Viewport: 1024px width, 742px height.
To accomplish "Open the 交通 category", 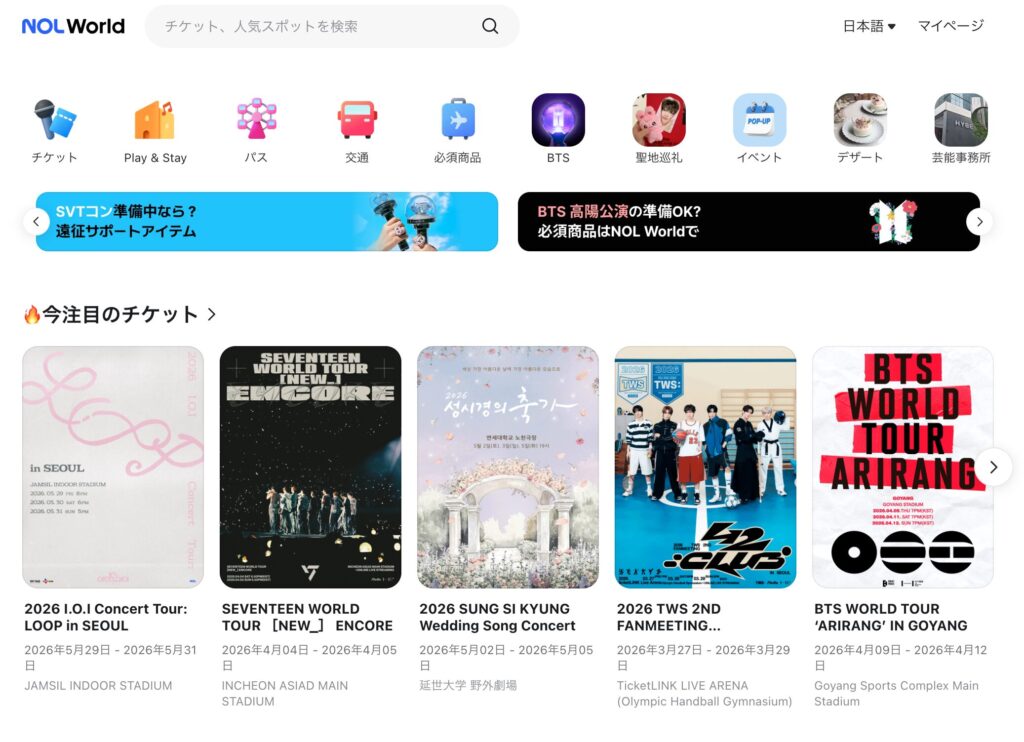I will pos(357,129).
